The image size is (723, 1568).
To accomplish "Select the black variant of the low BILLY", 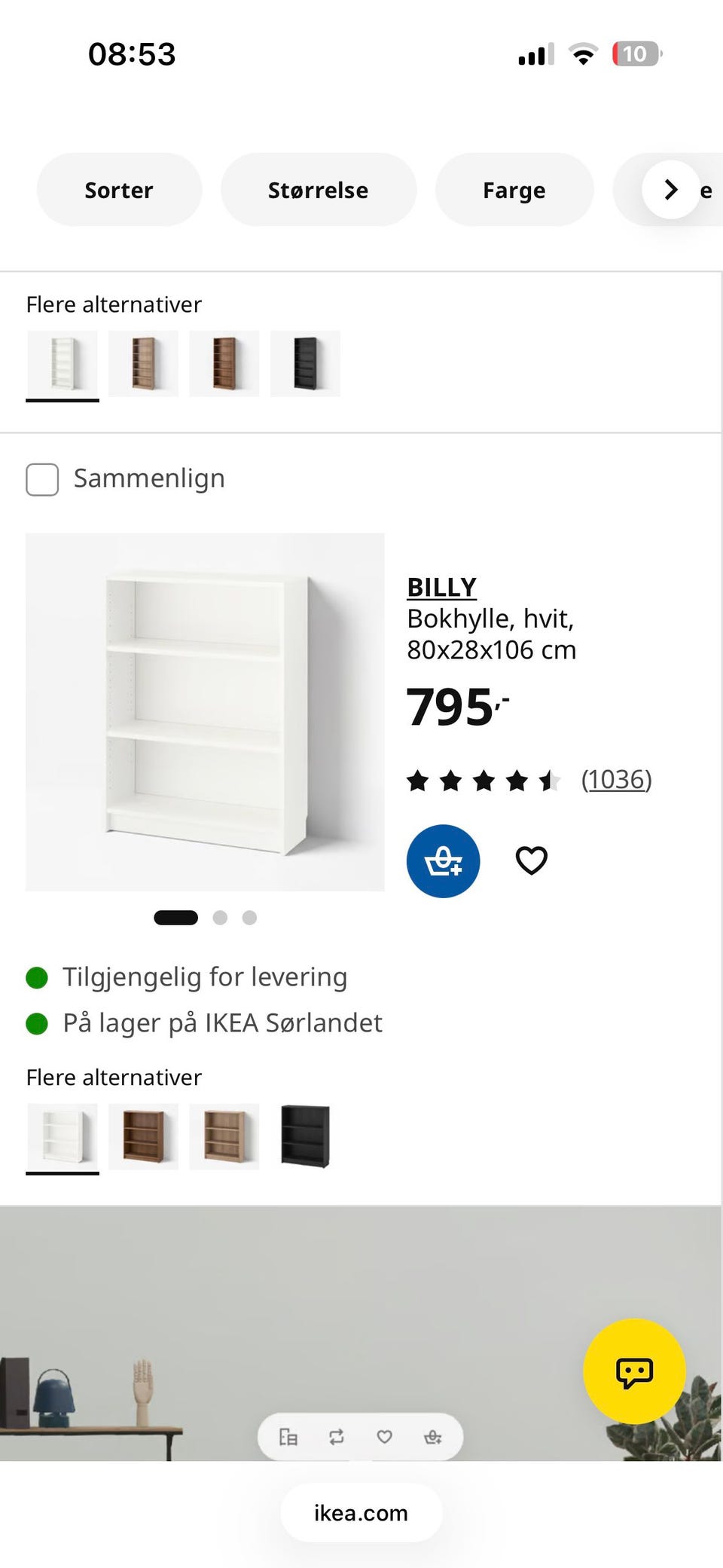I will [x=305, y=1136].
